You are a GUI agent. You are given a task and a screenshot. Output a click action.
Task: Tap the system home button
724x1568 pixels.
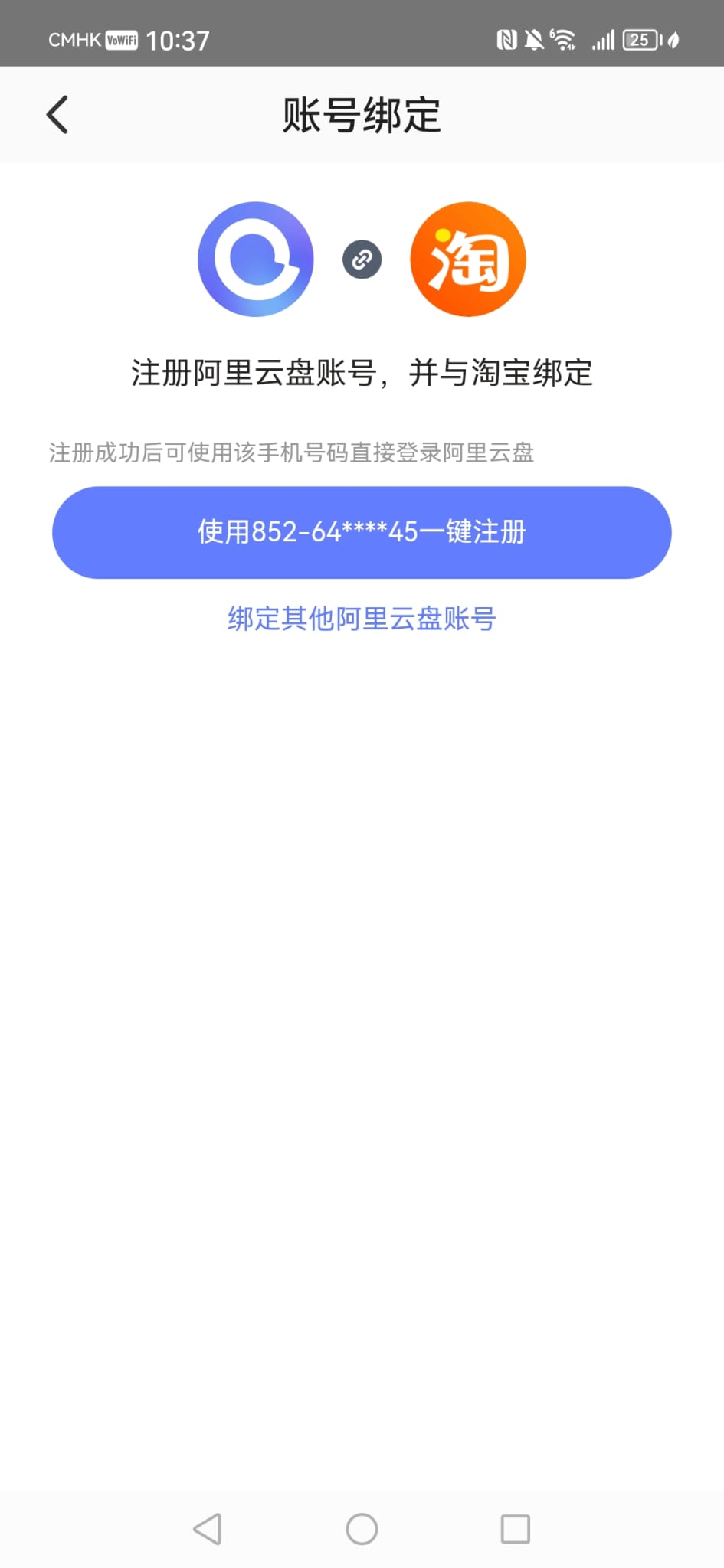click(362, 1529)
